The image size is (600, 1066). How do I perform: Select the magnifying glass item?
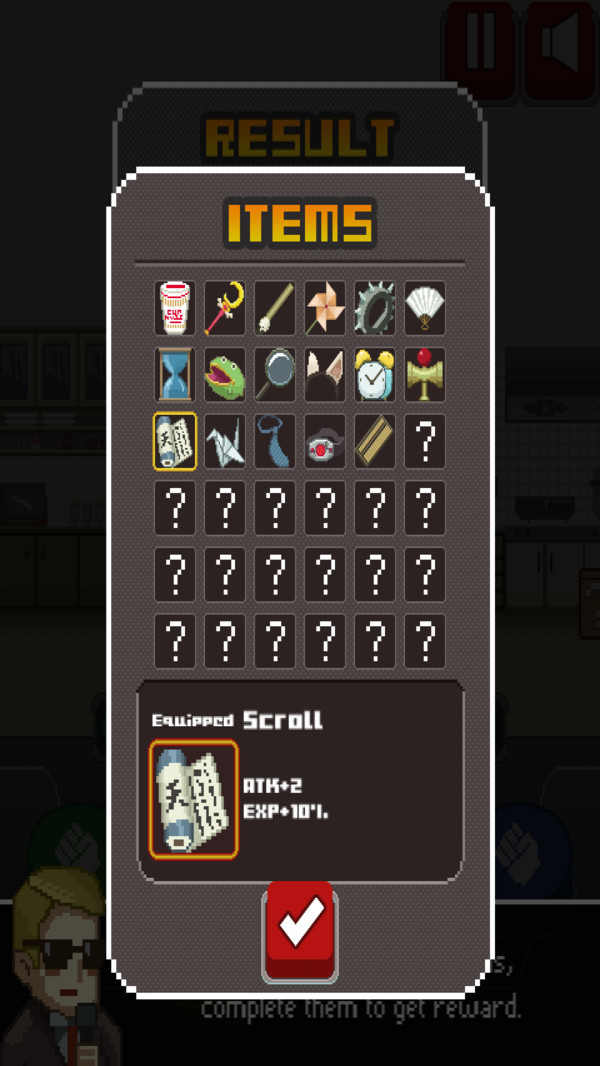[275, 374]
